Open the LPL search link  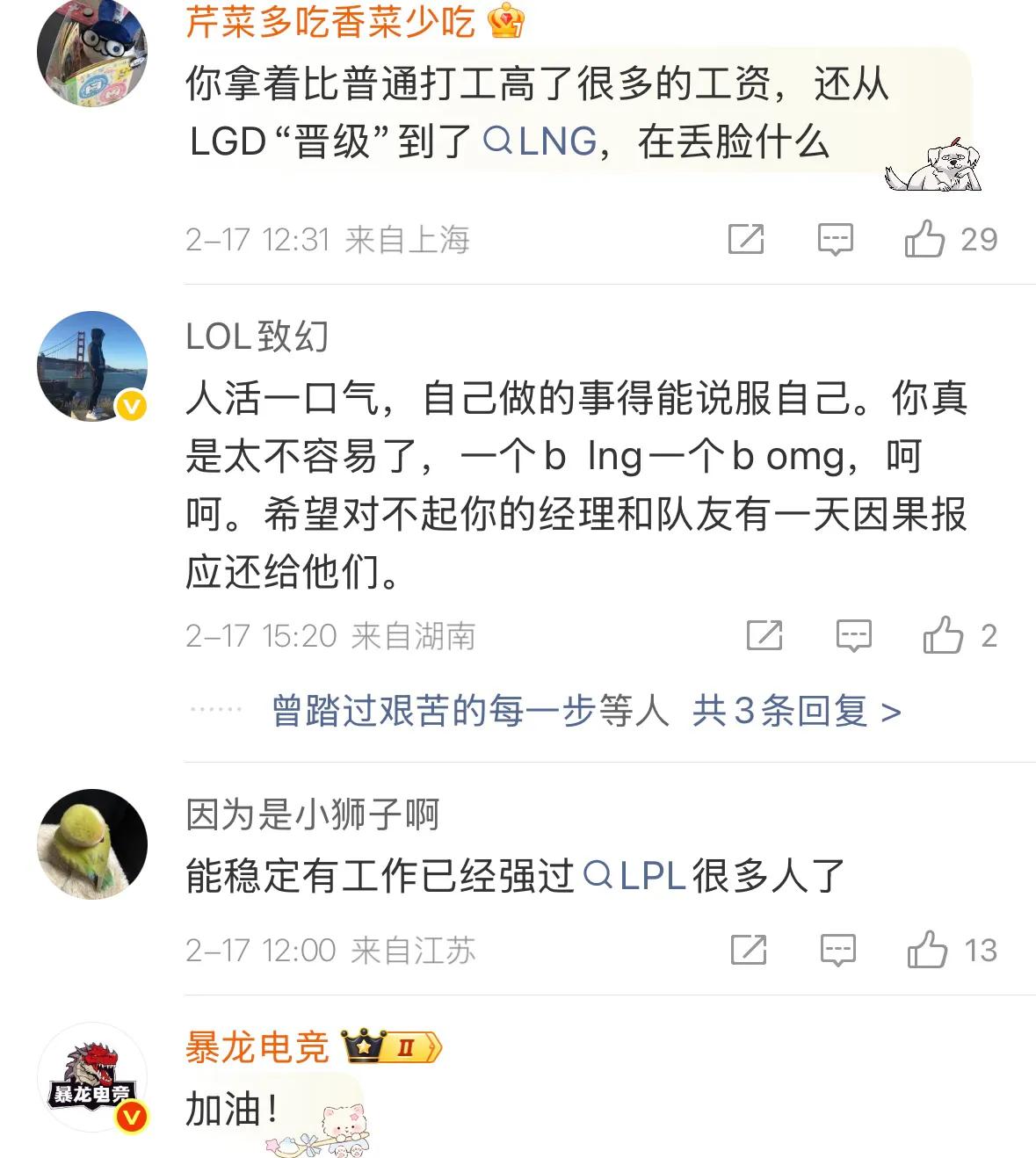click(x=634, y=876)
